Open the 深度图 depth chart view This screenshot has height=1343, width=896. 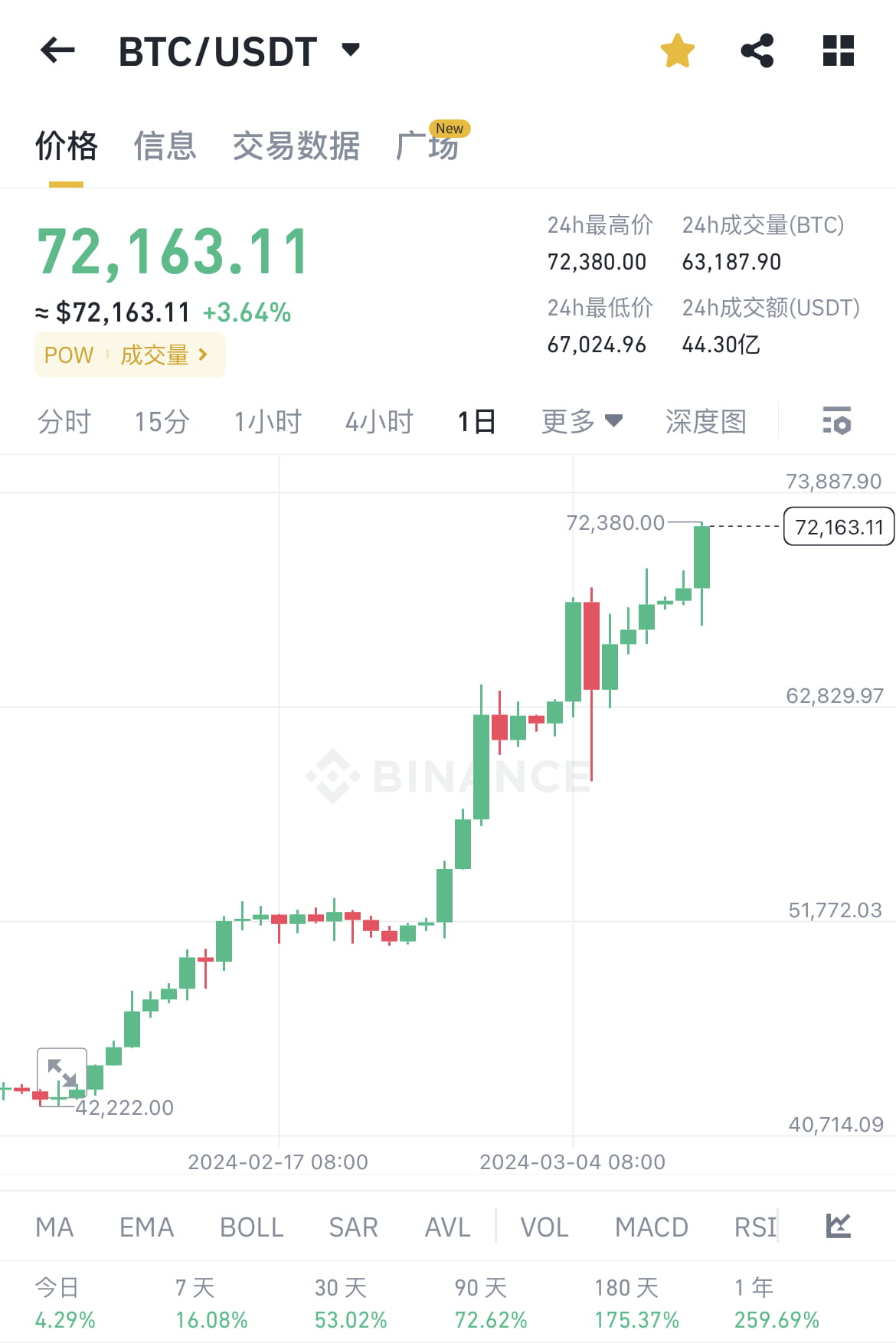[705, 422]
